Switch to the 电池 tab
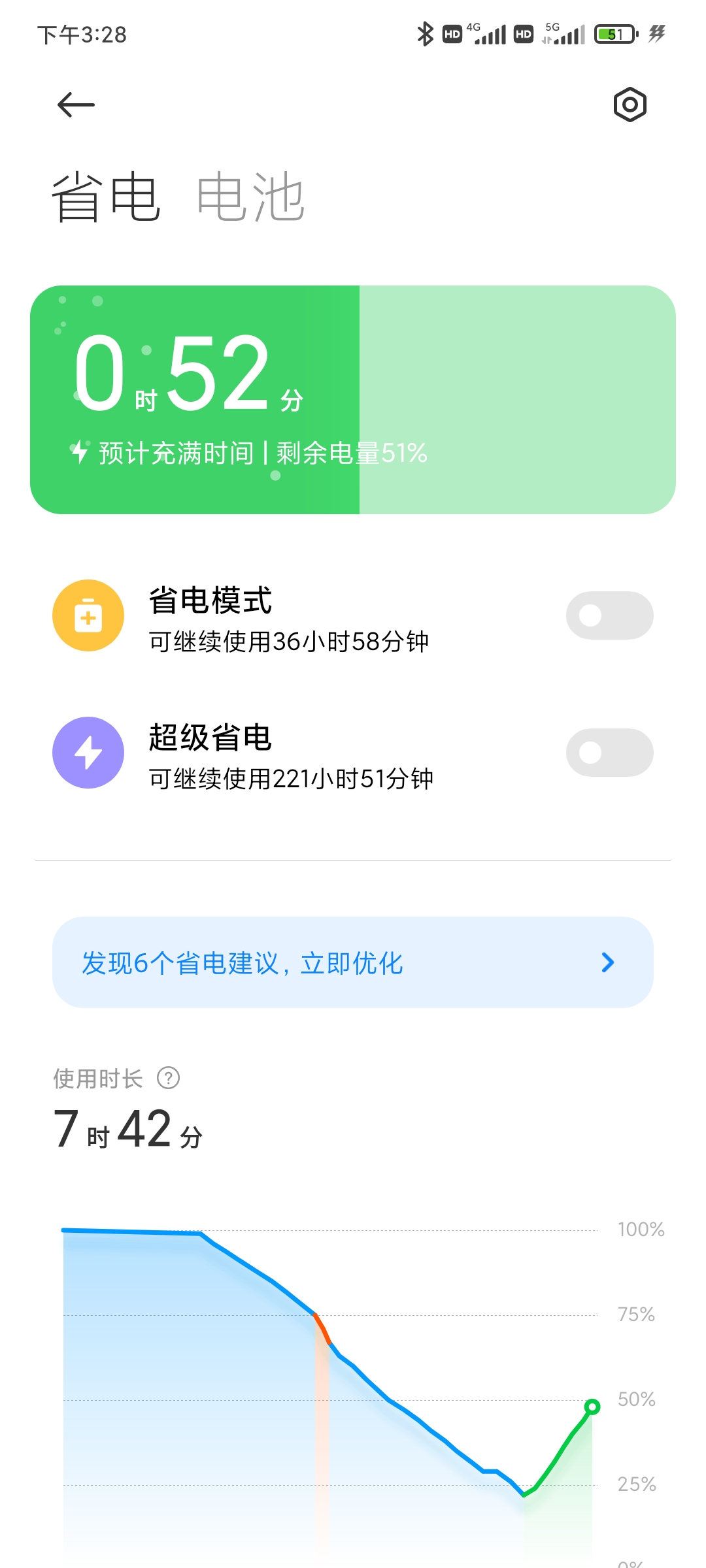Image resolution: width=706 pixels, height=1568 pixels. pyautogui.click(x=250, y=197)
